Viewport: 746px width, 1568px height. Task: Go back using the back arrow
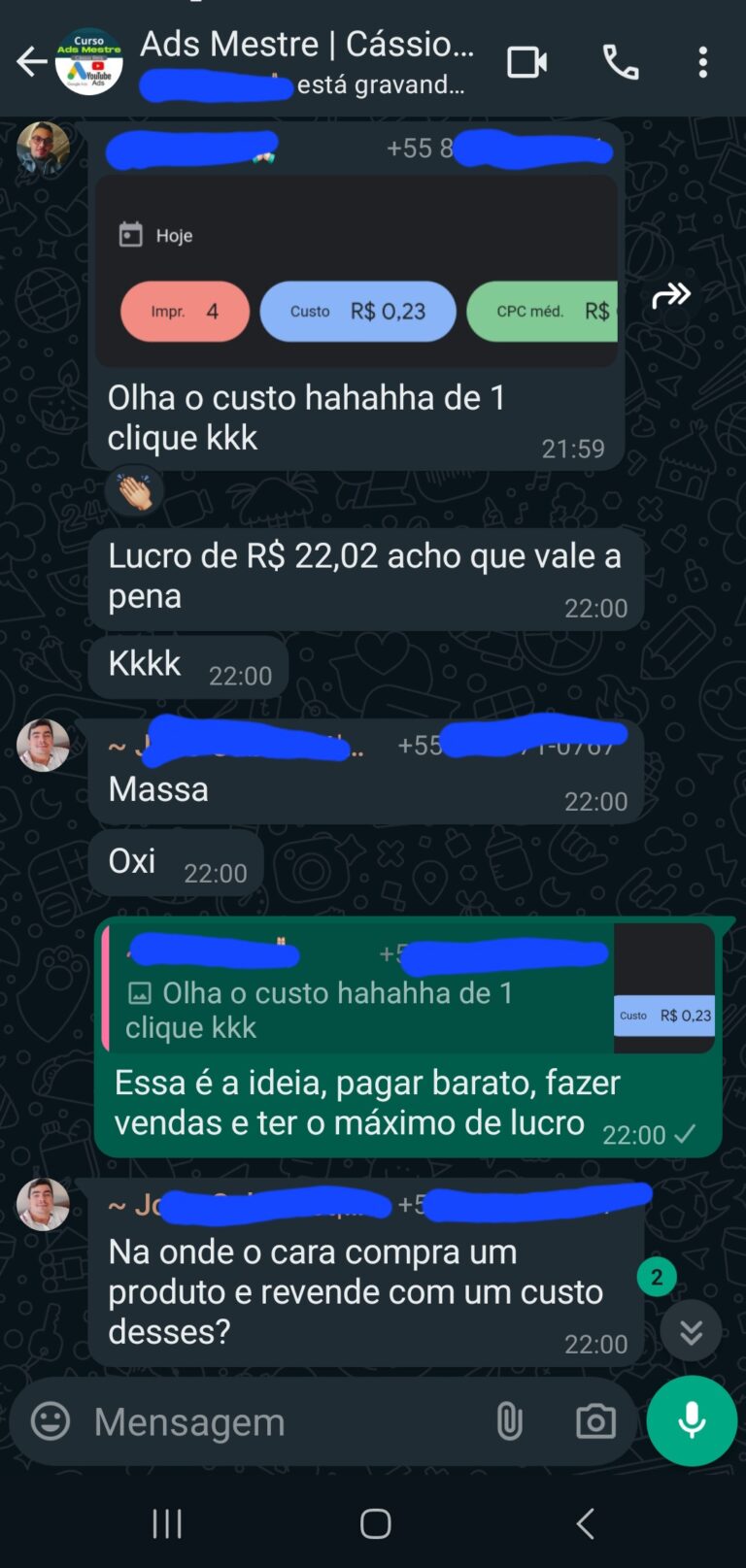[x=32, y=61]
